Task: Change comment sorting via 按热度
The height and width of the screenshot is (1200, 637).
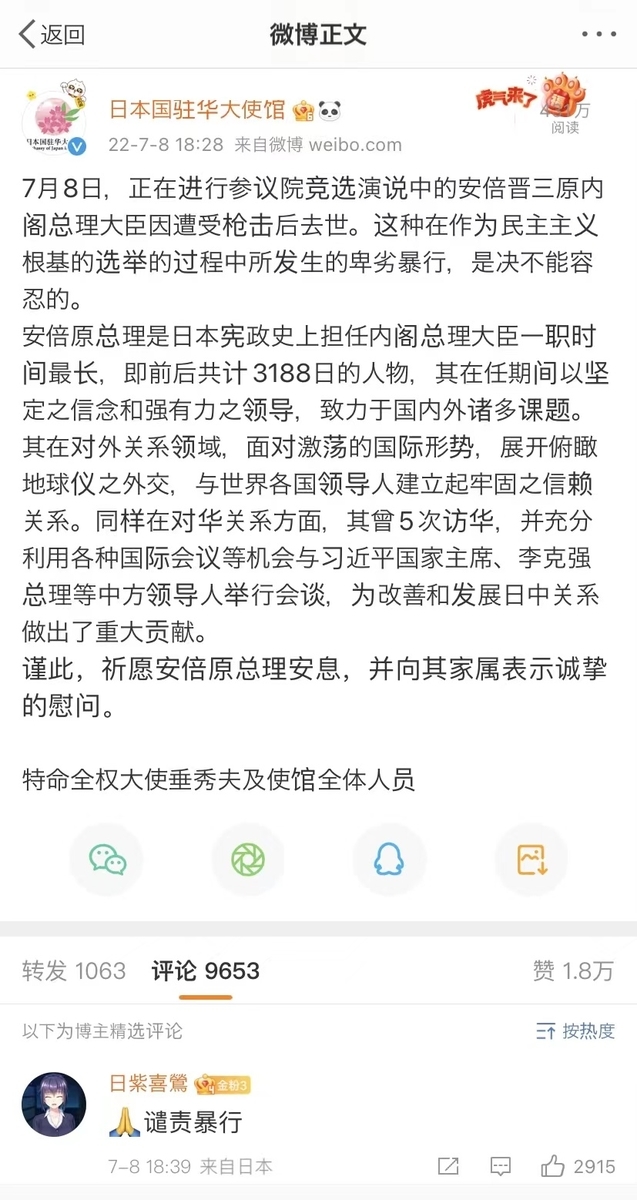Action: tap(575, 1031)
